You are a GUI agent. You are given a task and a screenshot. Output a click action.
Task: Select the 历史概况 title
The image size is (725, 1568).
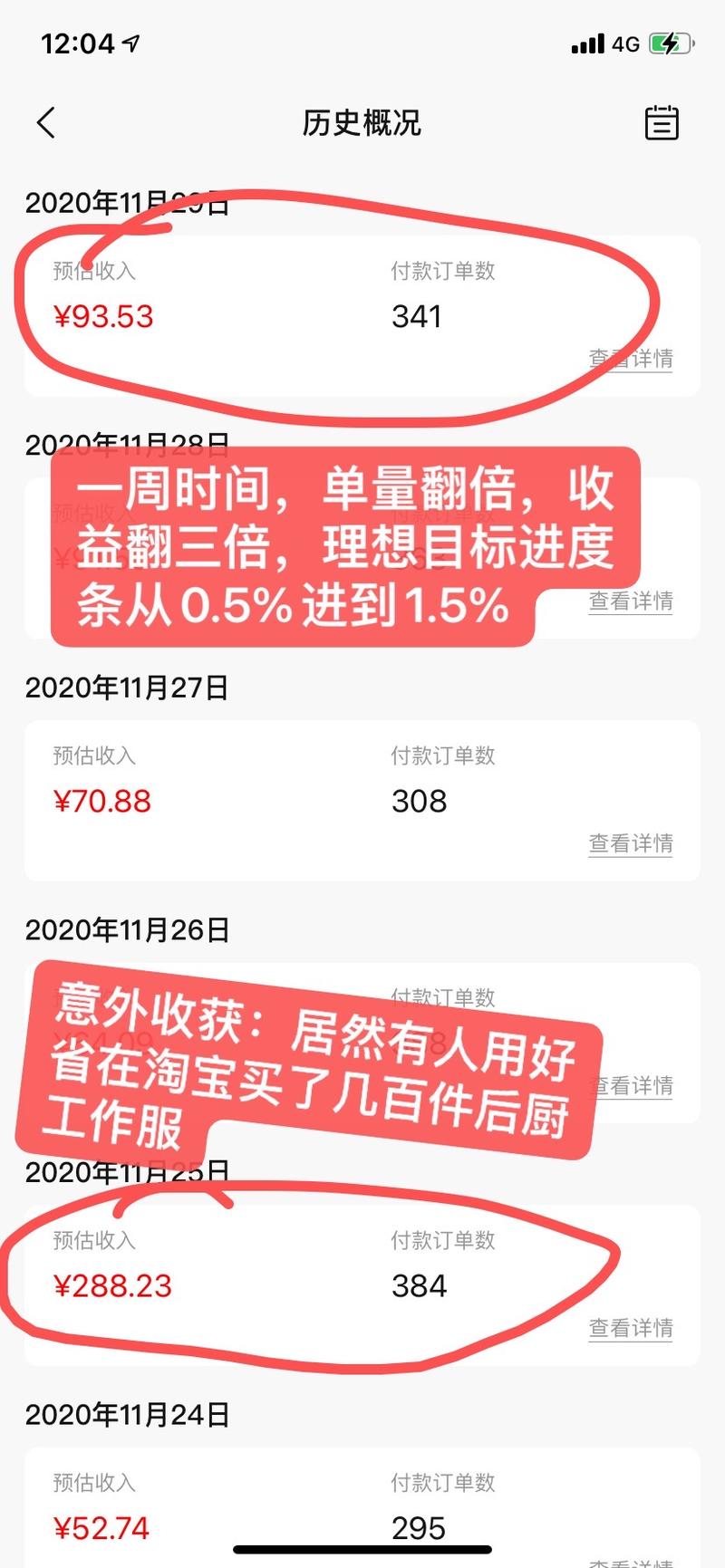pyautogui.click(x=362, y=123)
